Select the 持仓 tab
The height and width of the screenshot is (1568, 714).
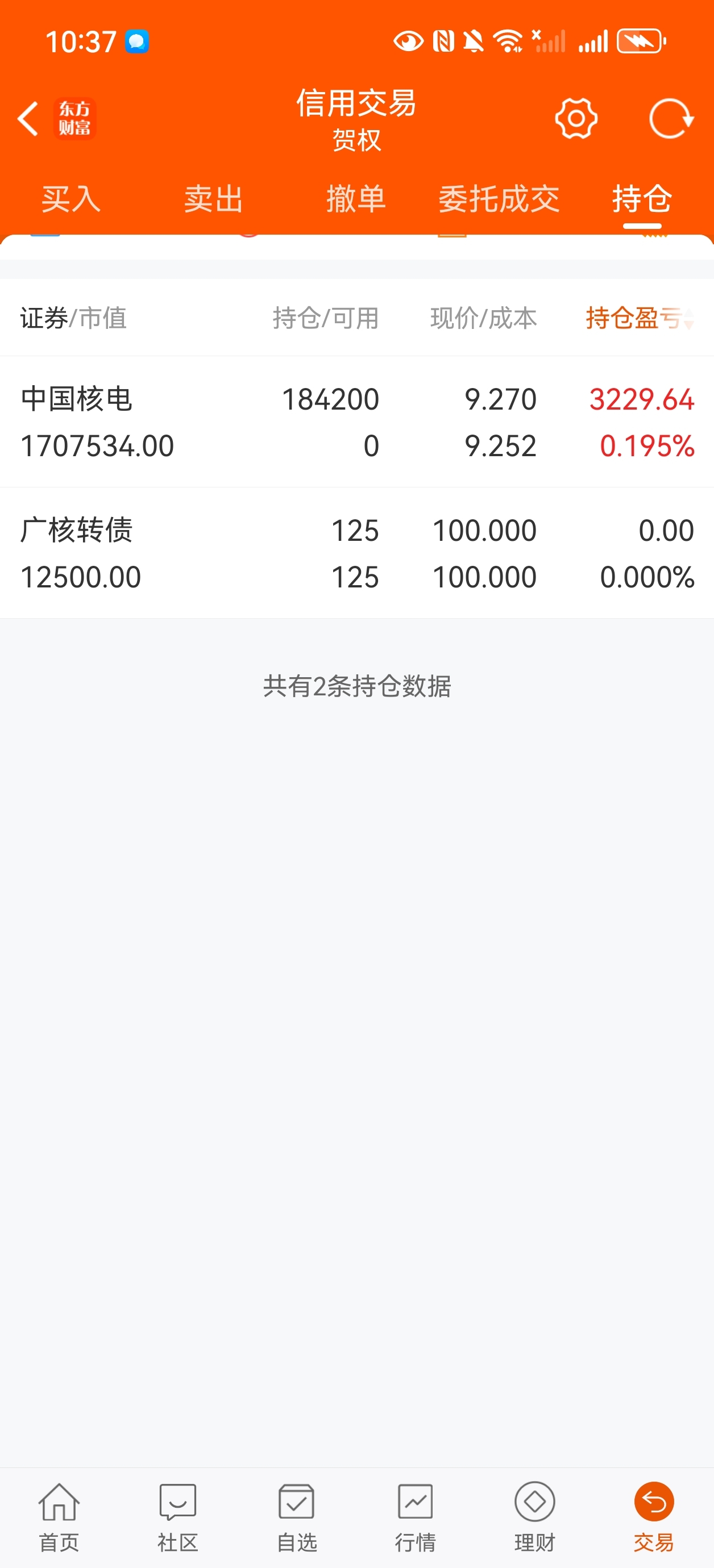point(642,199)
